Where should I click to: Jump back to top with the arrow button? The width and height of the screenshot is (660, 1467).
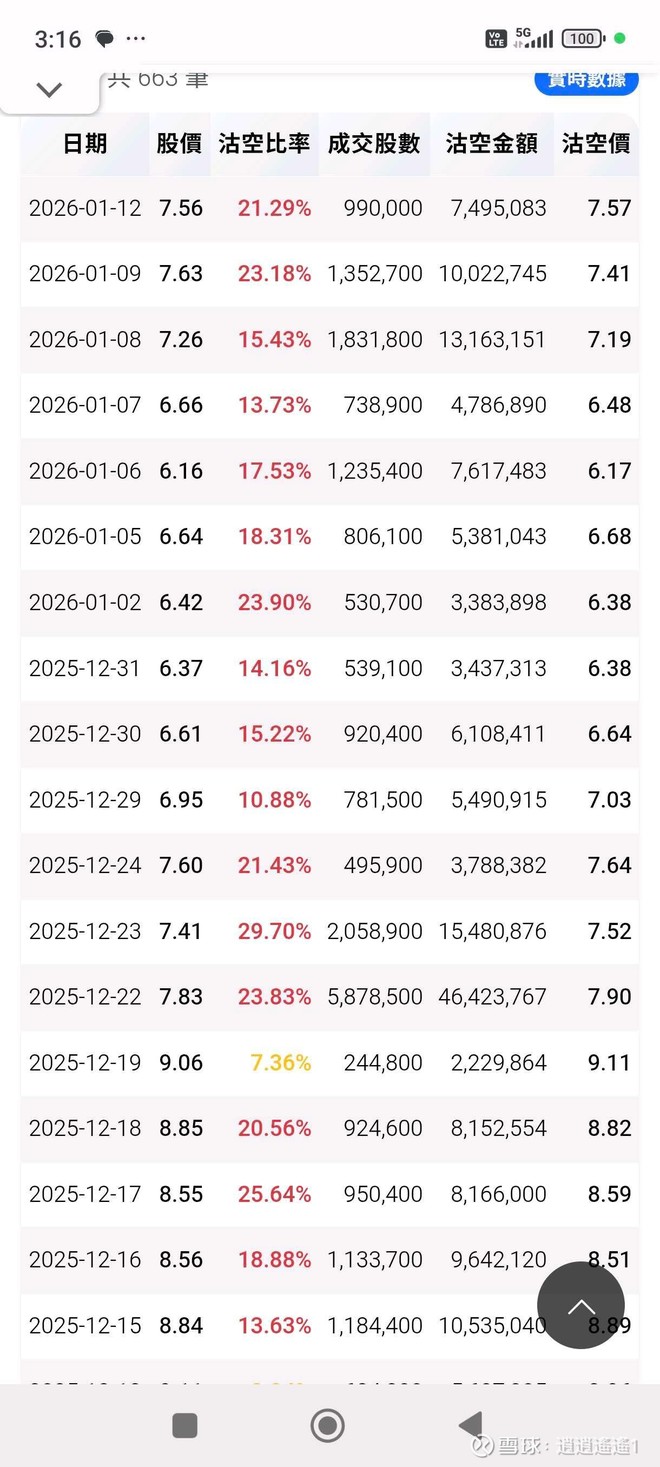[581, 1306]
